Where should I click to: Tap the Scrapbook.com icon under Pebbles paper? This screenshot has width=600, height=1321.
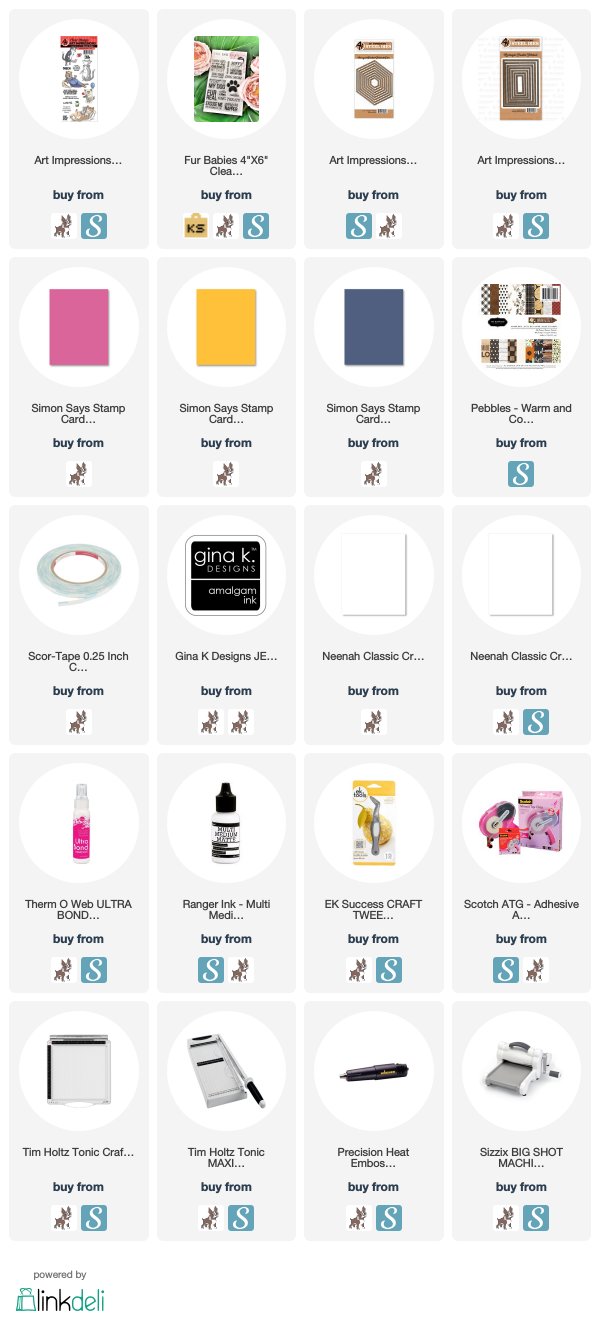521,474
